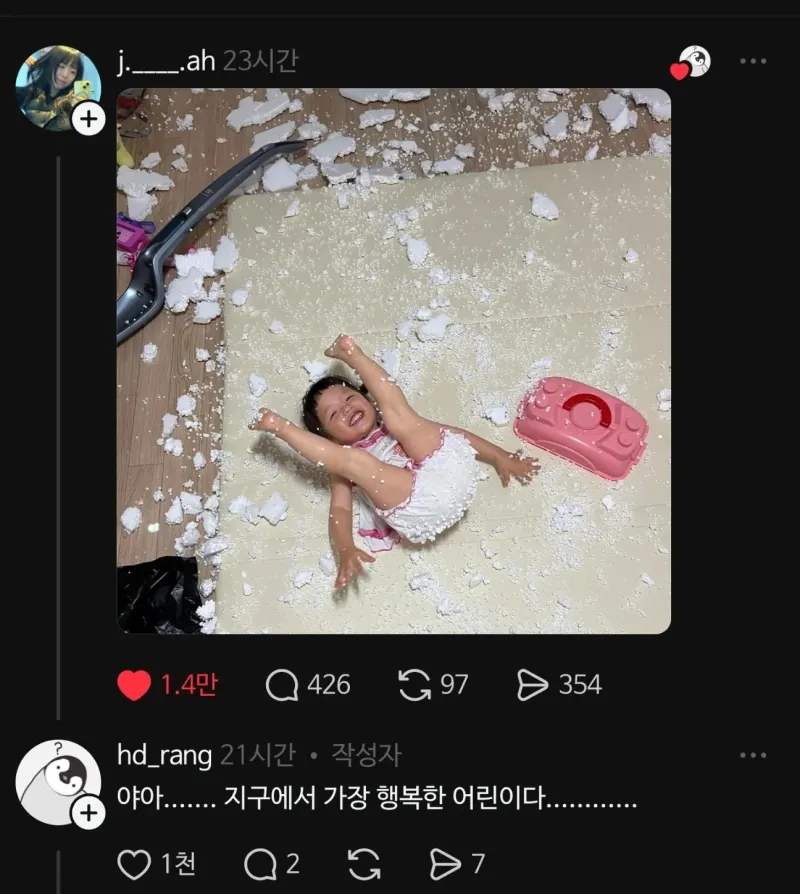Image resolution: width=800 pixels, height=894 pixels.
Task: Open the 426 replies on j.____.ah's post
Action: click(283, 685)
